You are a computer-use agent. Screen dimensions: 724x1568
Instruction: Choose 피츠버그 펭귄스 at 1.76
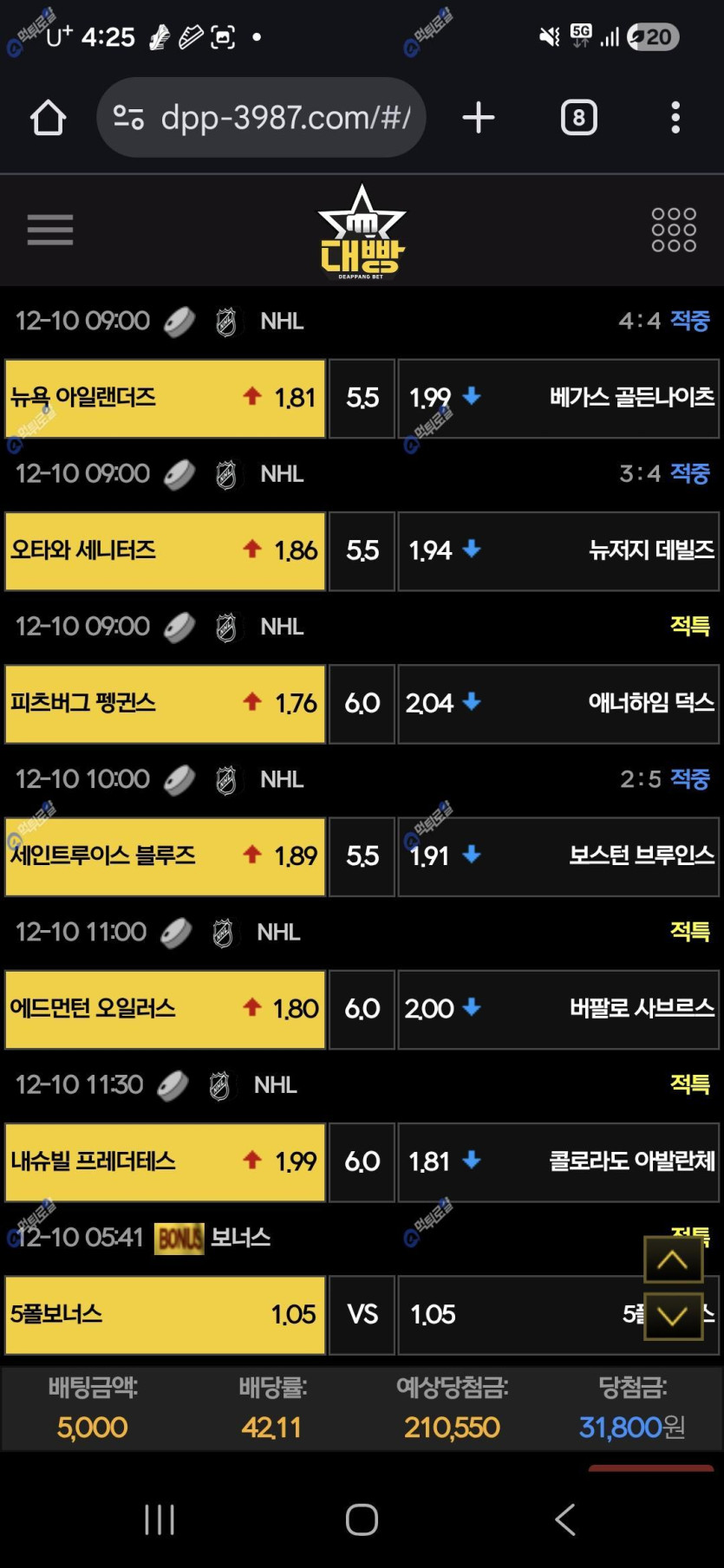[x=165, y=703]
